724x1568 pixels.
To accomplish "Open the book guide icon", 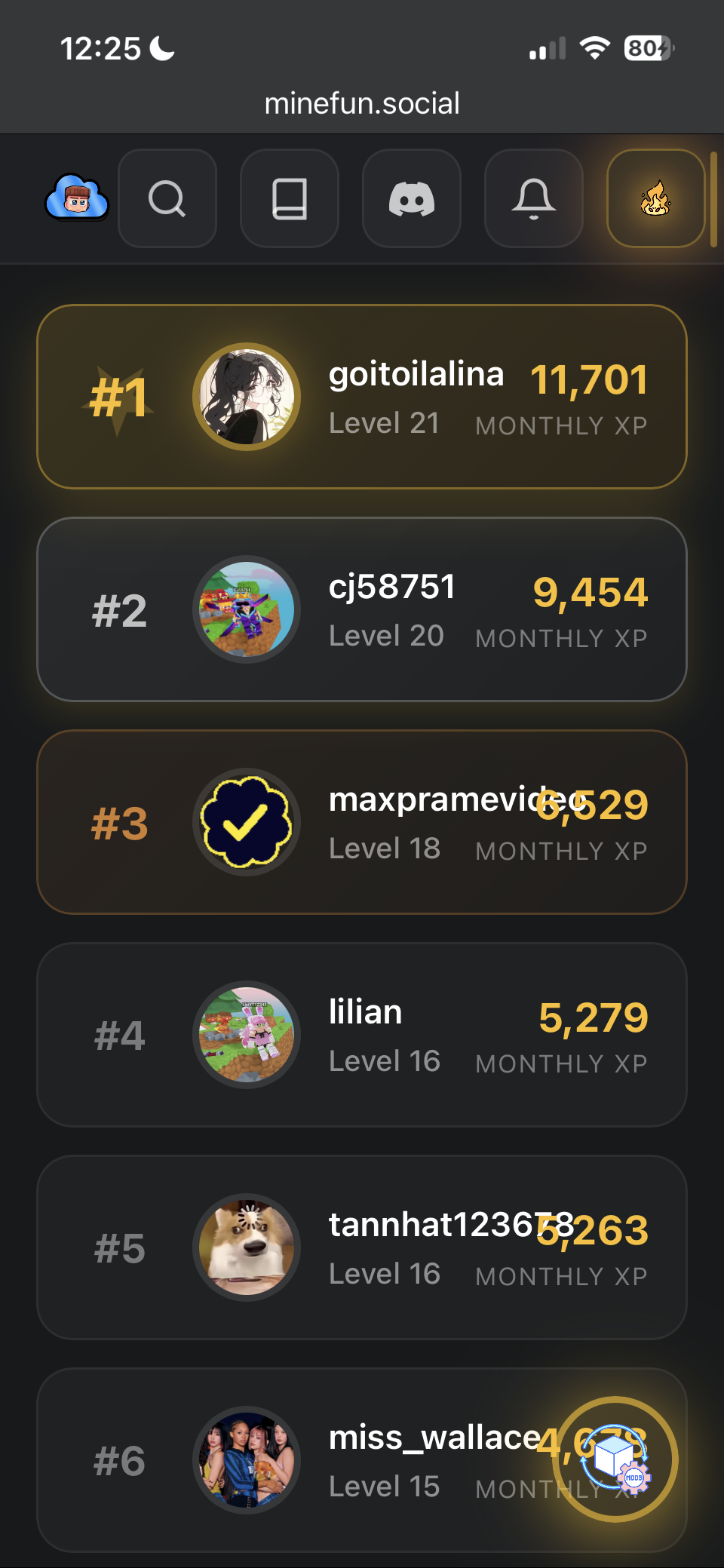I will point(290,198).
